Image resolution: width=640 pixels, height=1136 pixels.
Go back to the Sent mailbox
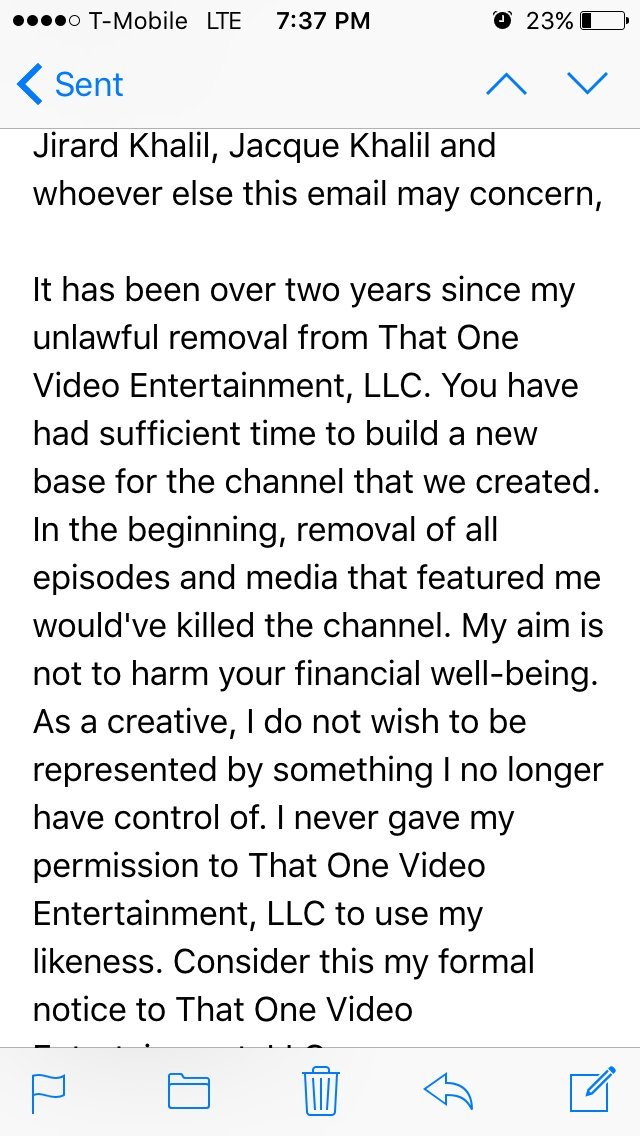click(x=70, y=85)
